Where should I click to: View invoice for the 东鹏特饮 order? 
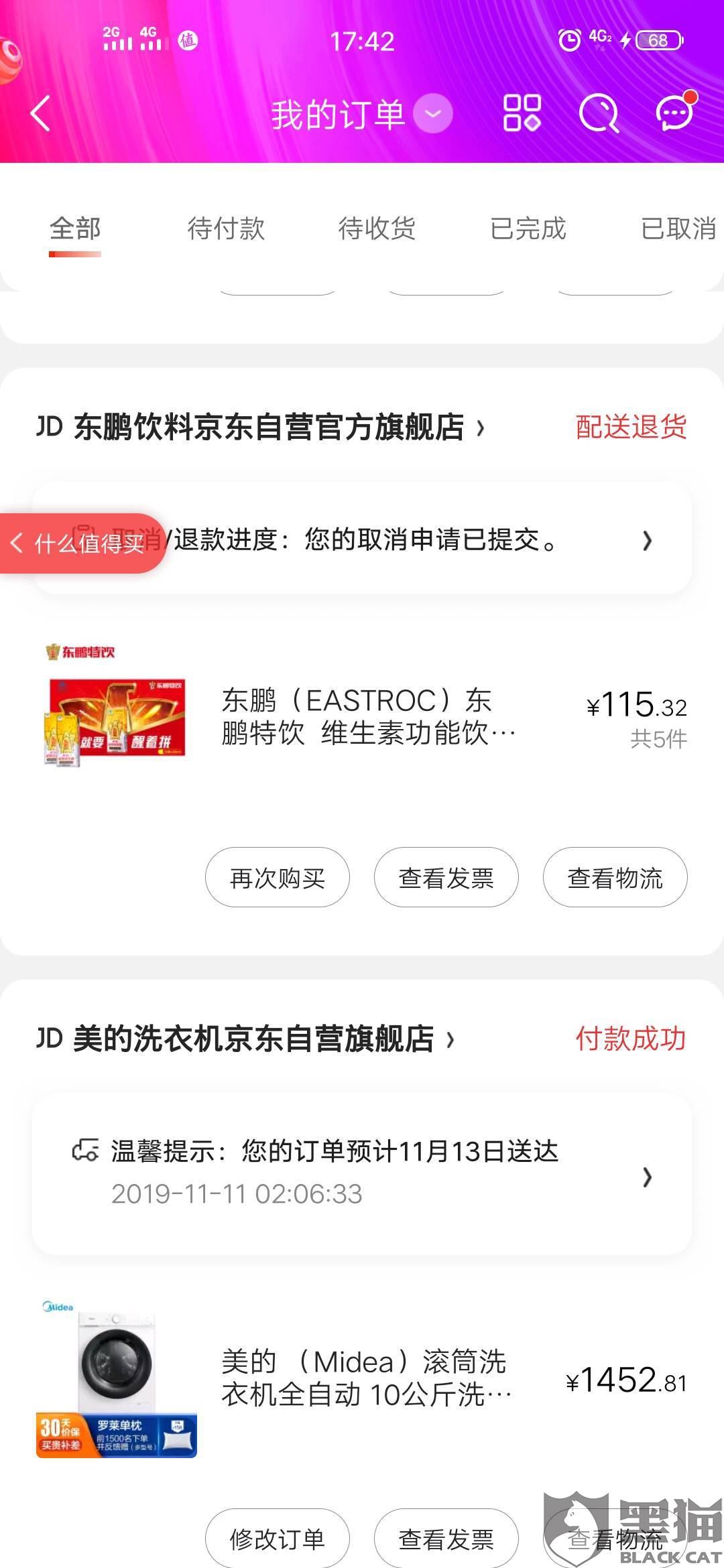446,878
